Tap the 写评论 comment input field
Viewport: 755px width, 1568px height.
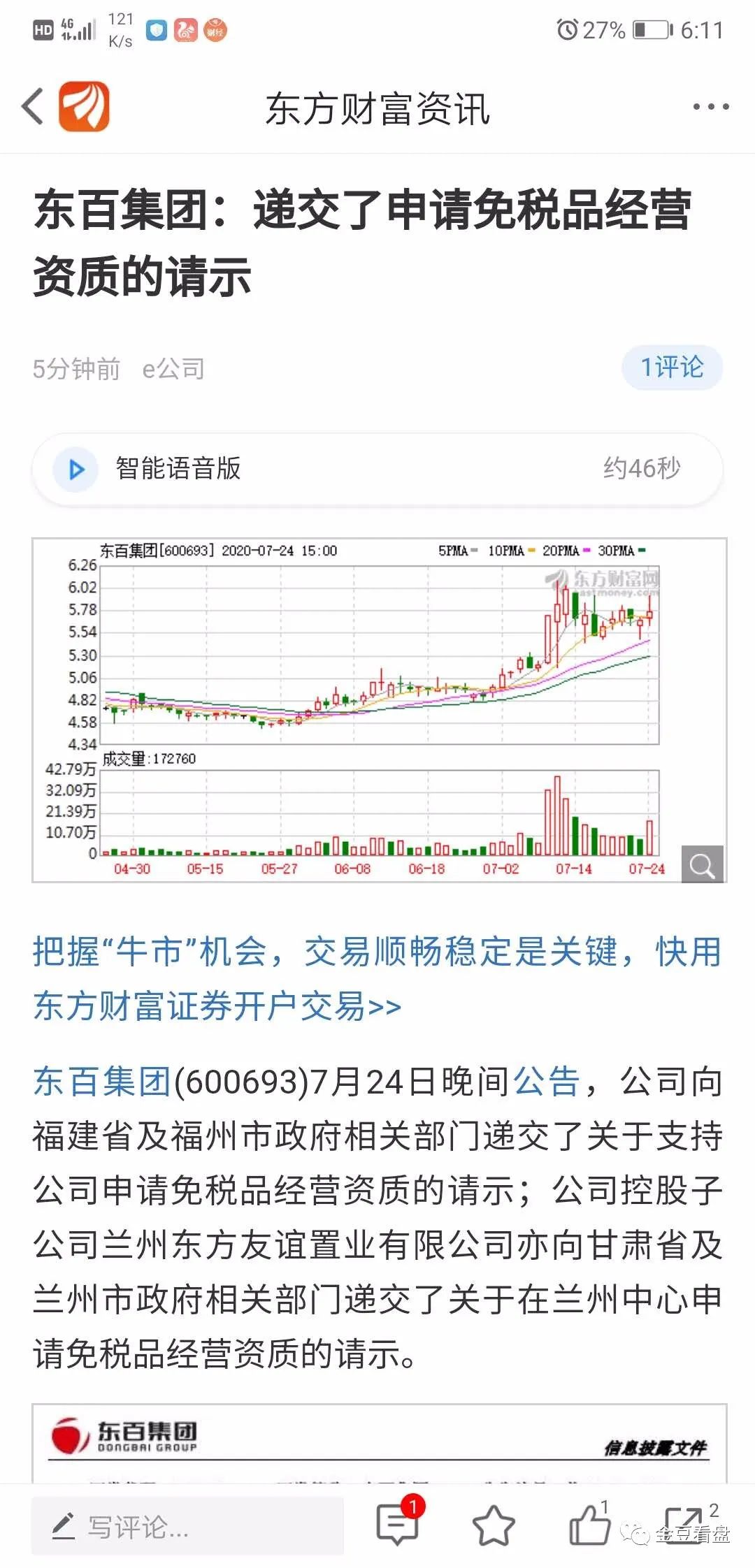[187, 1526]
